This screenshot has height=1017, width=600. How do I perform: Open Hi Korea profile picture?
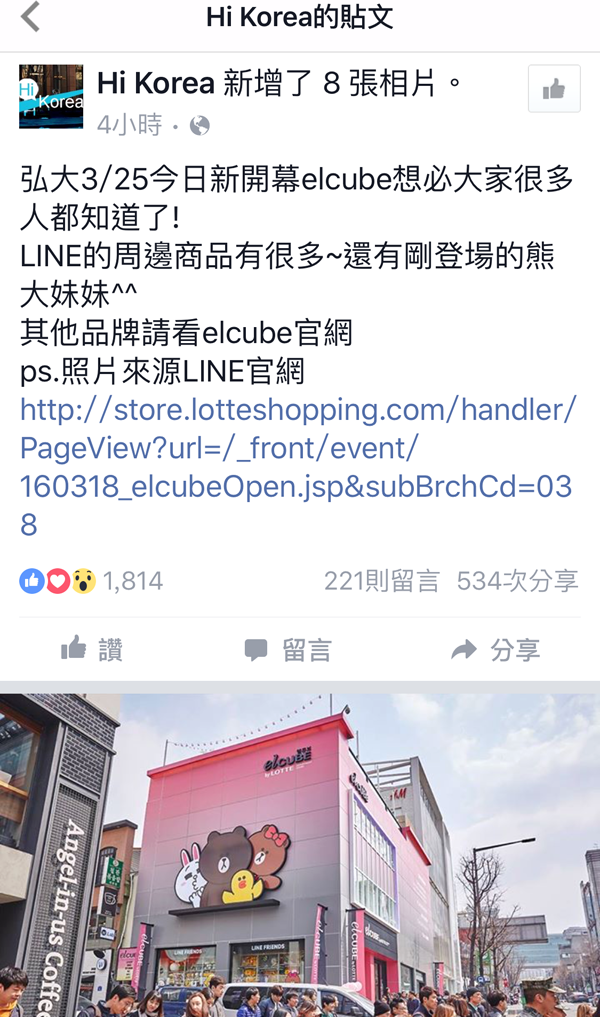tap(51, 96)
